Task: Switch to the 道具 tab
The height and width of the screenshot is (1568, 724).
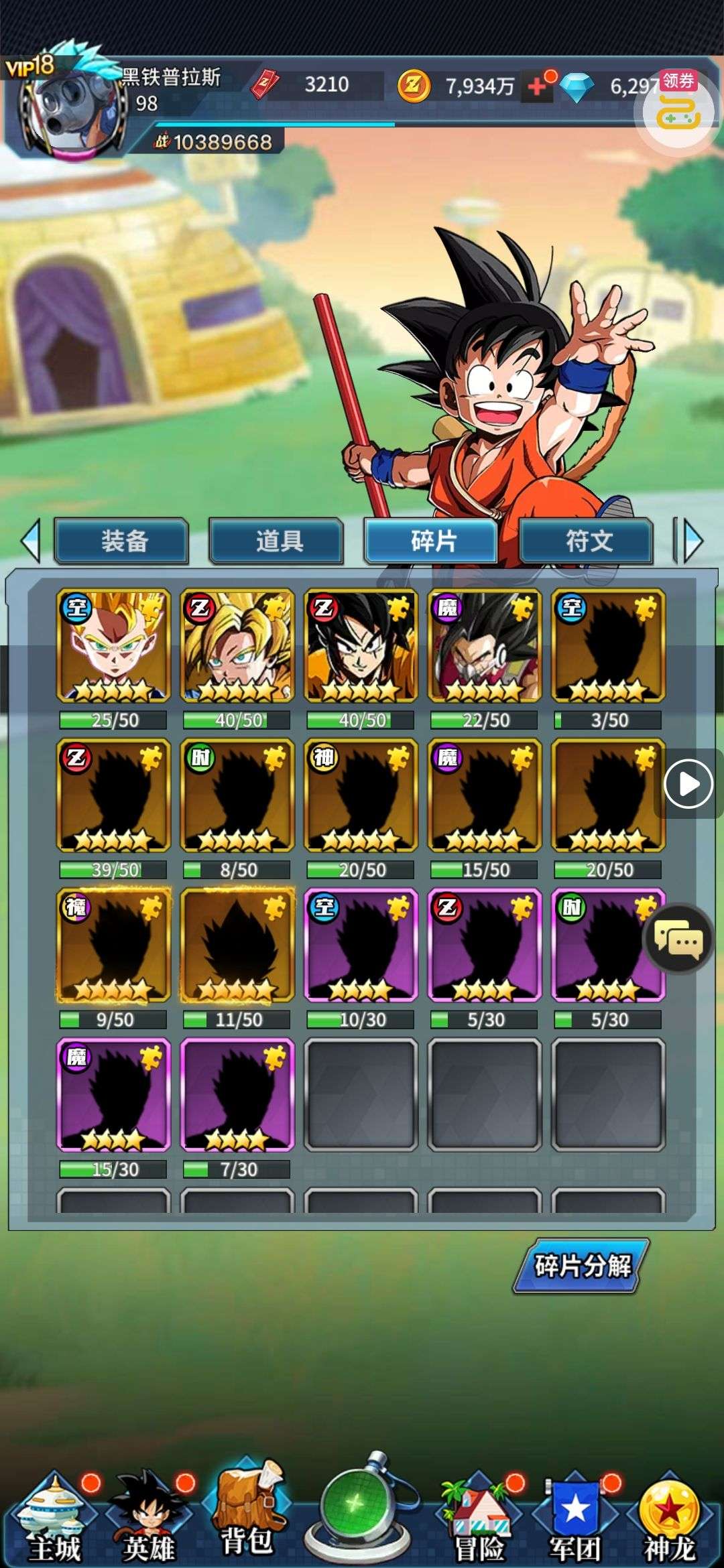Action: pyautogui.click(x=276, y=541)
